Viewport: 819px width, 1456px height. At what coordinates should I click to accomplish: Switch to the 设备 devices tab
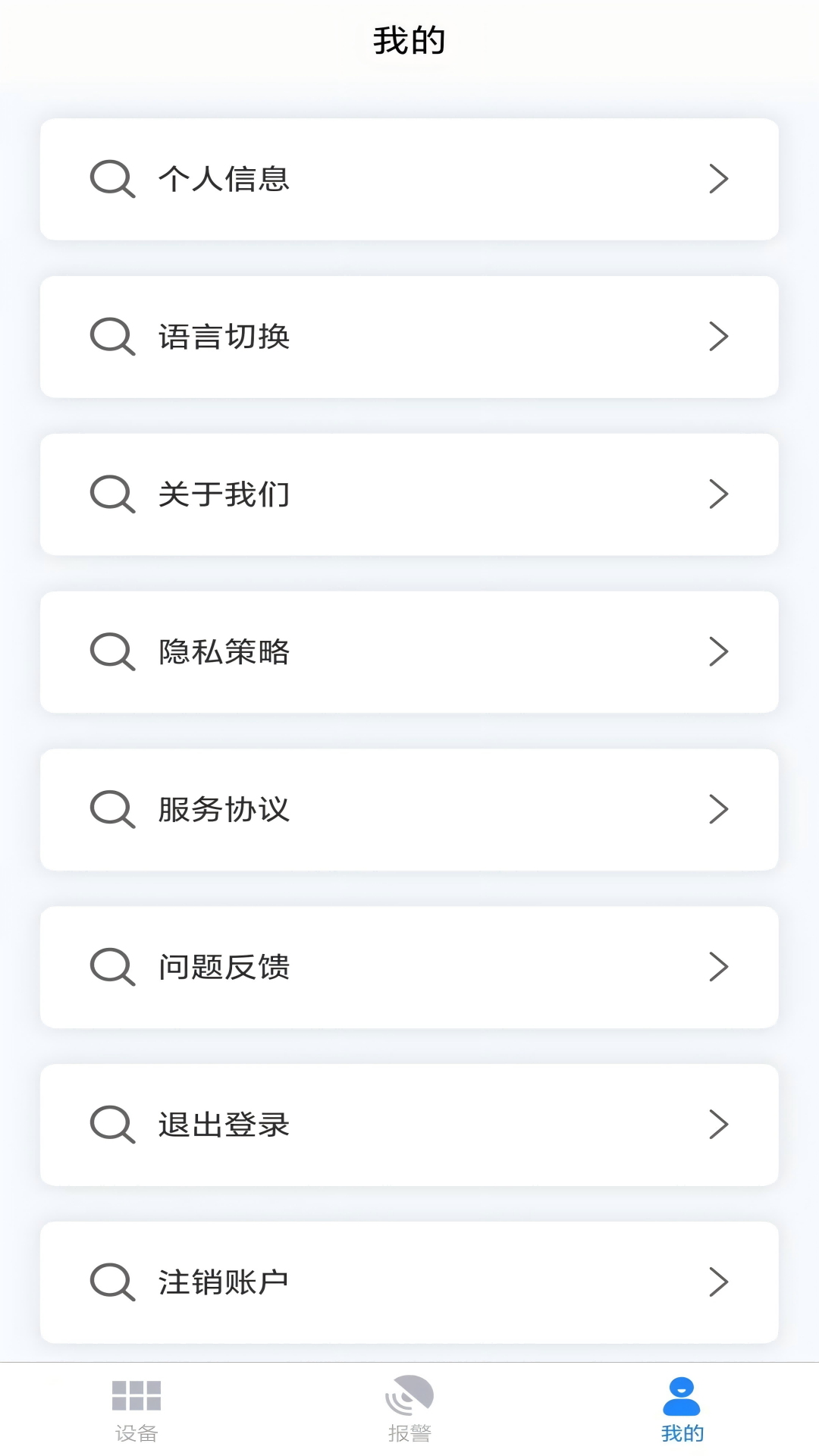[x=136, y=1409]
